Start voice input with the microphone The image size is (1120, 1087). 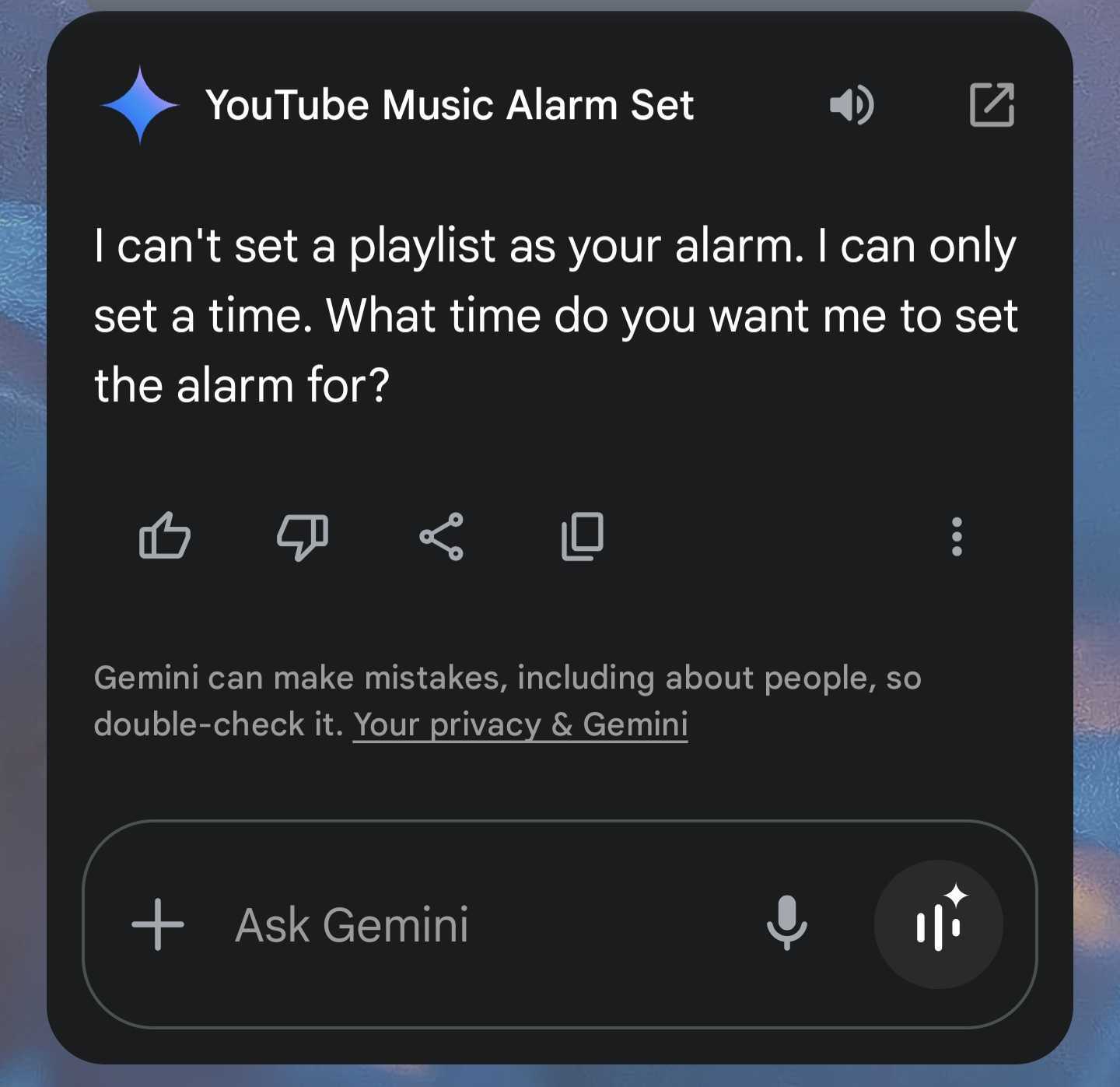point(786,923)
